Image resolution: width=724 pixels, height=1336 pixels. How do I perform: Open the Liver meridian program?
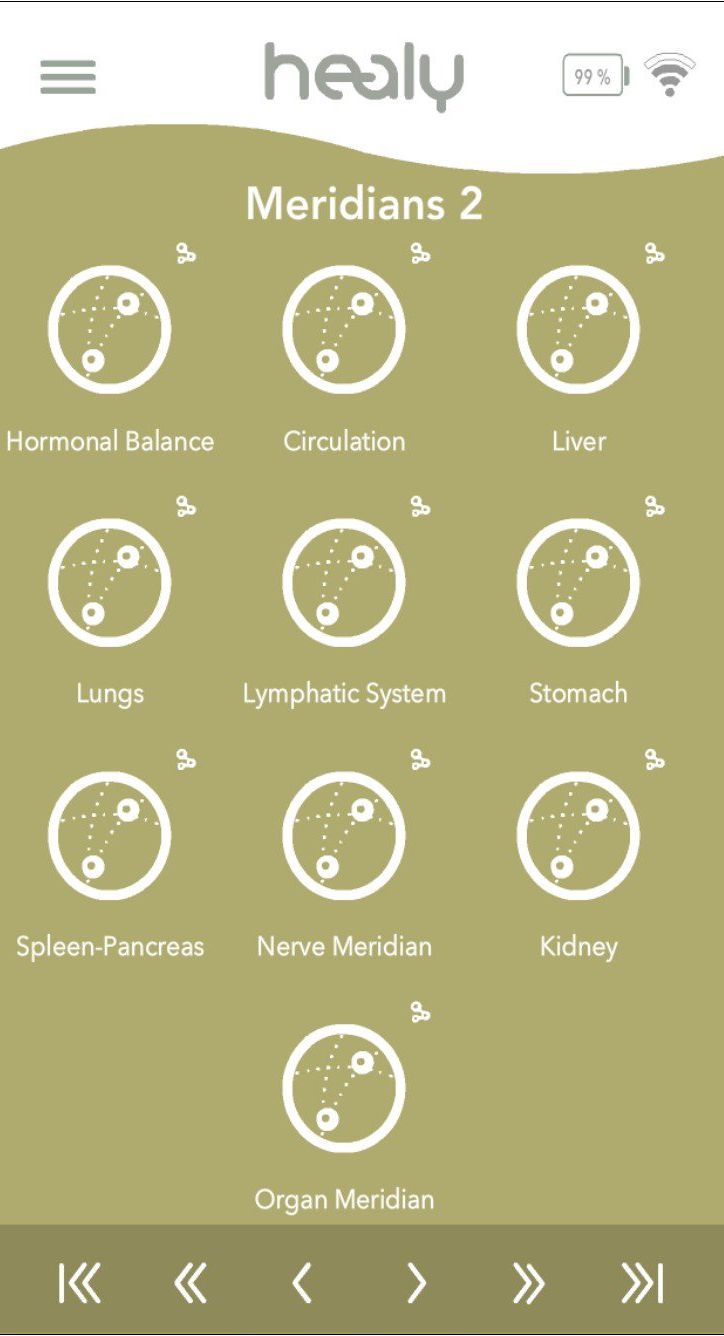578,329
